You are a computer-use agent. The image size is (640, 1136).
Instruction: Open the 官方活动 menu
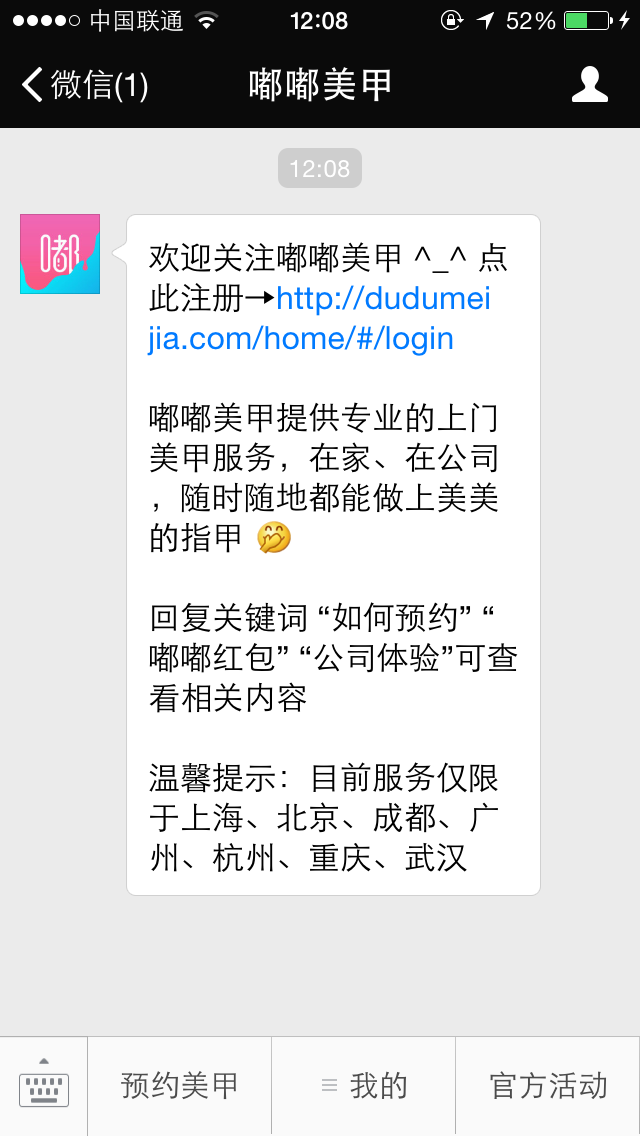pyautogui.click(x=548, y=1086)
